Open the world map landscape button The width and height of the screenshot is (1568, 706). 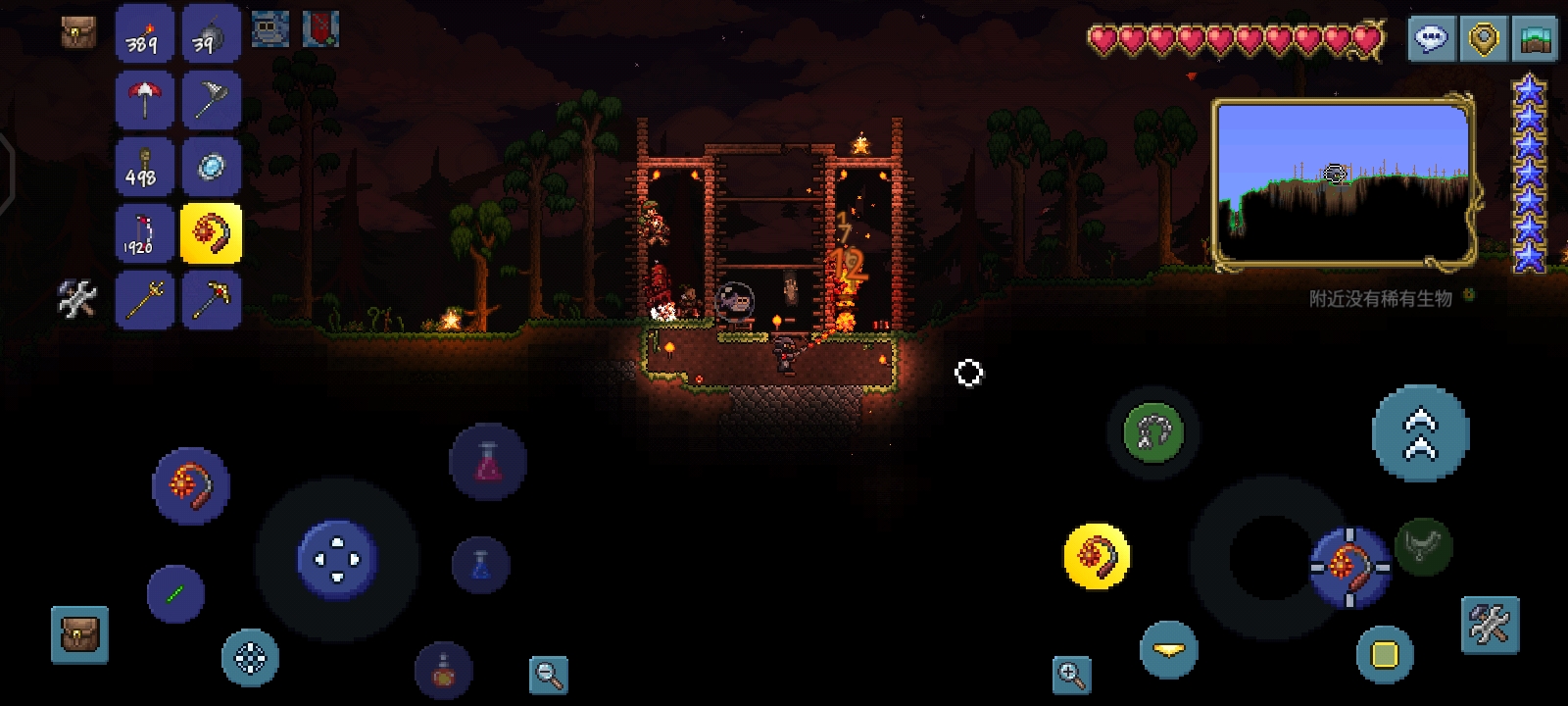point(1535,39)
